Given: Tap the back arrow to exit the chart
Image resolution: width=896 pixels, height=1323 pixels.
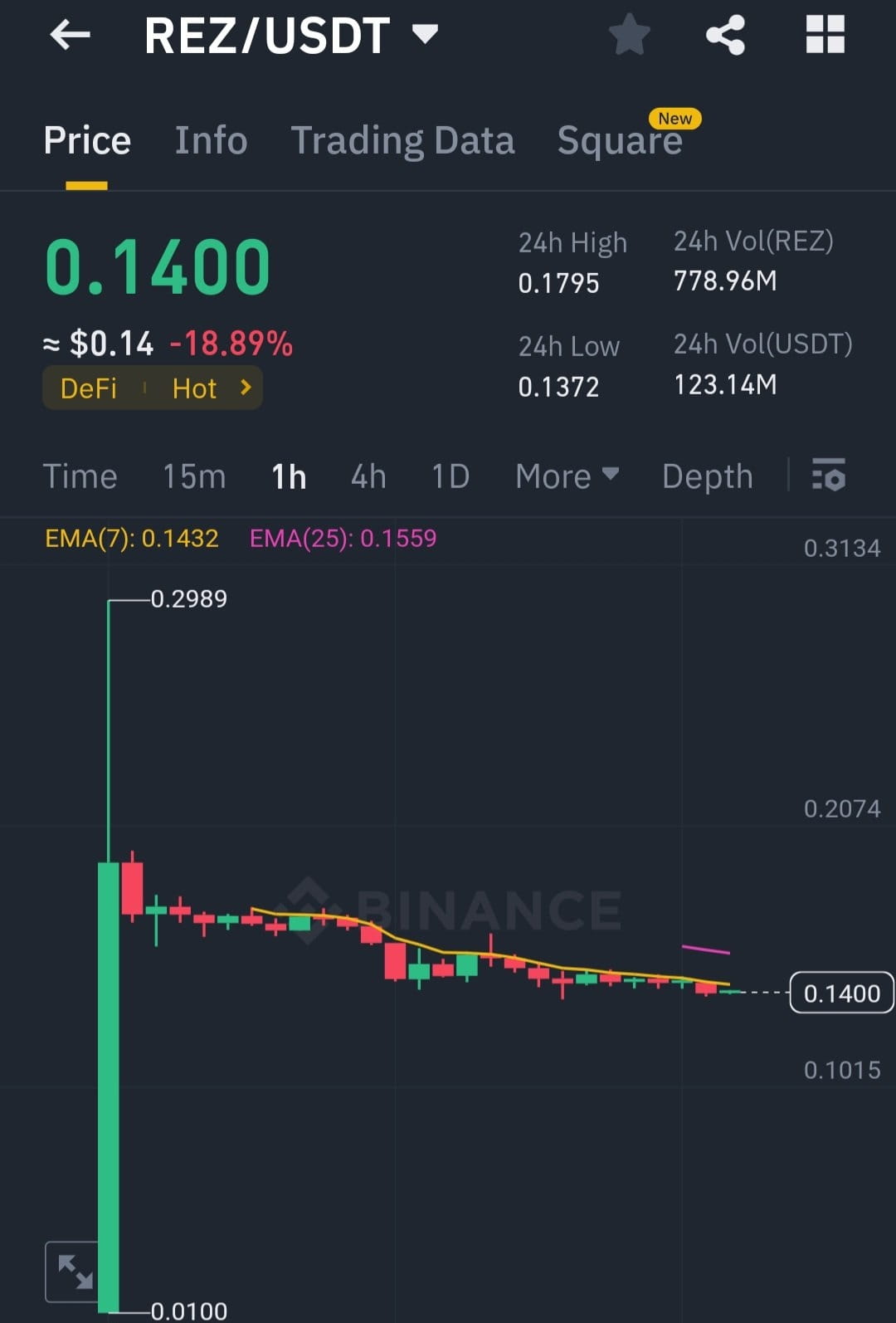Looking at the screenshot, I should [x=71, y=35].
